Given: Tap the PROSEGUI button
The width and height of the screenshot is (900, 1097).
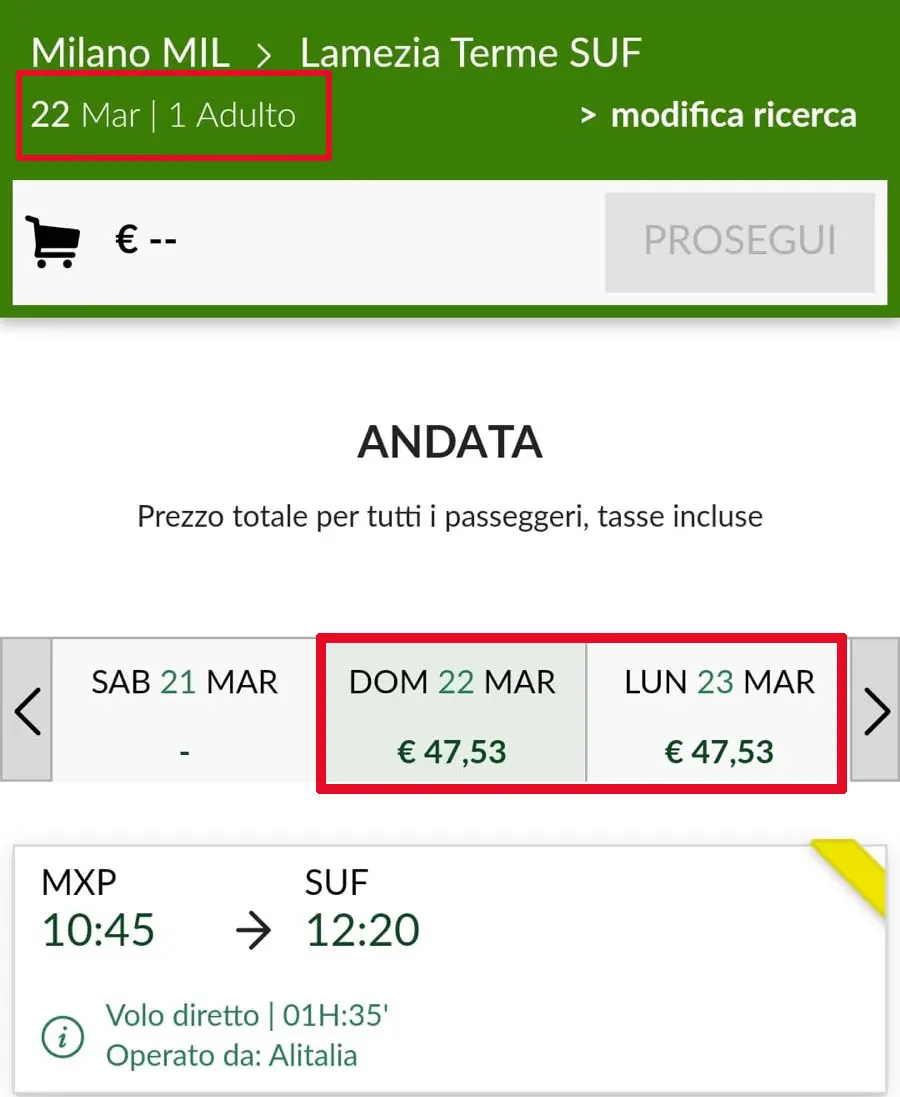Looking at the screenshot, I should point(739,241).
